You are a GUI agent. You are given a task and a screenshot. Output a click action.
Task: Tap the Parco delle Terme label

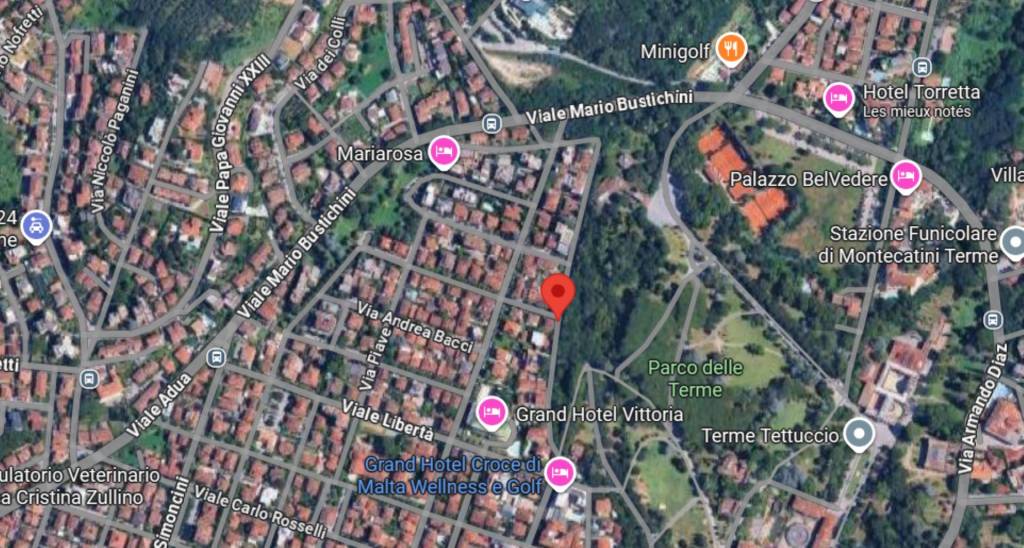pyautogui.click(x=695, y=377)
